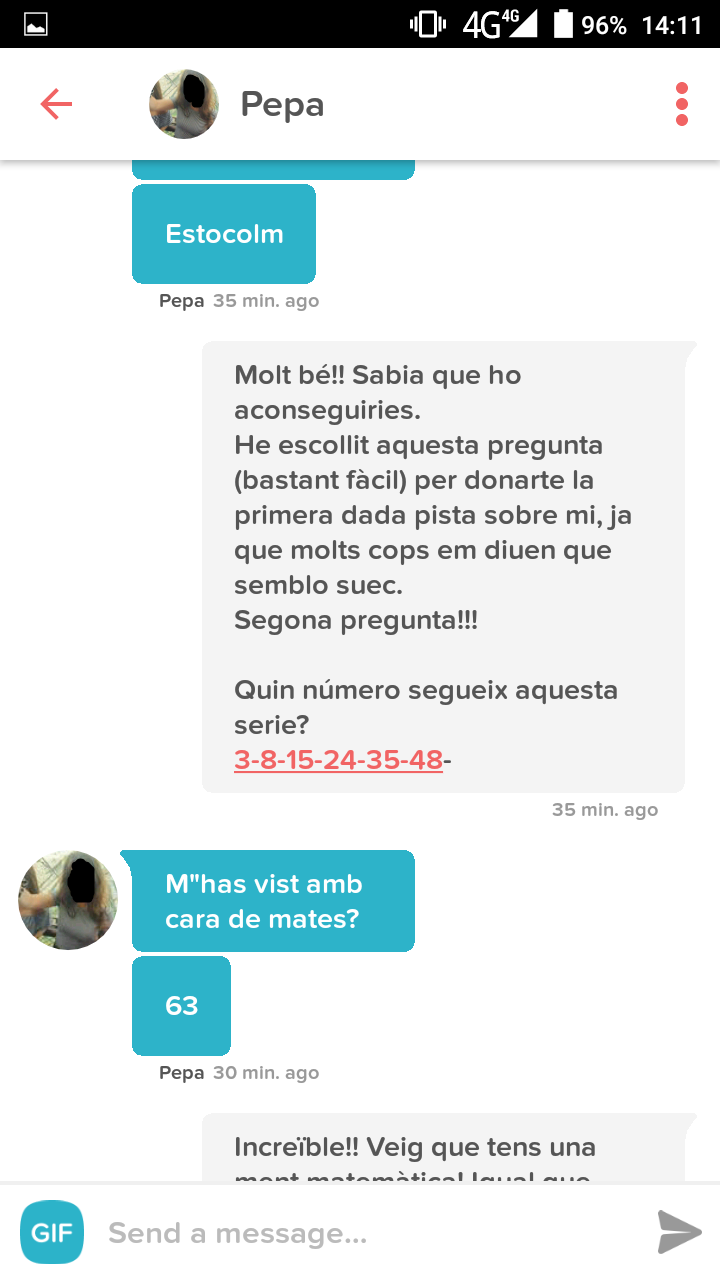Focus the Send a message field
Screen dimensions: 720x1280
pyautogui.click(x=370, y=1233)
